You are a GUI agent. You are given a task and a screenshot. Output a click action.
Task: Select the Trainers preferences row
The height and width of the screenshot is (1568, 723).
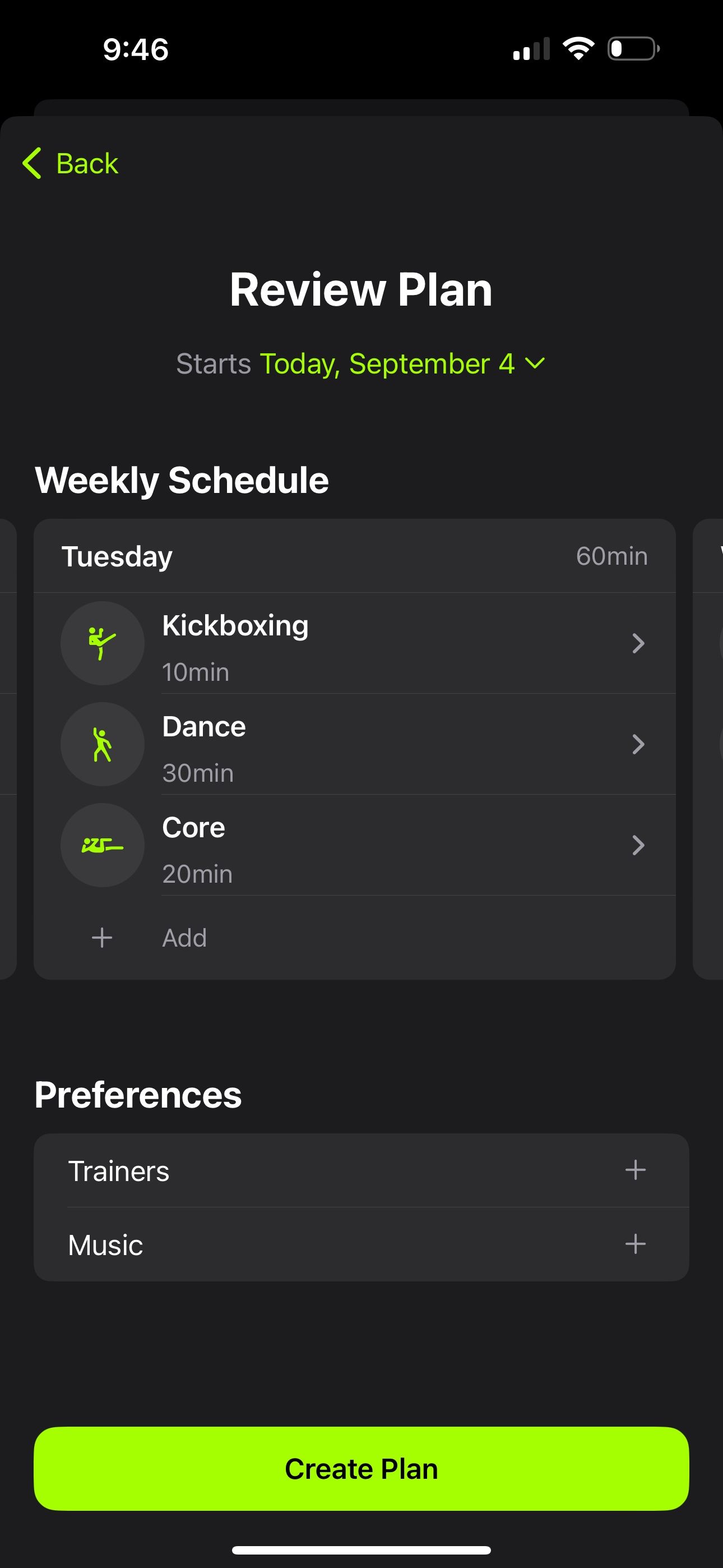point(355,1169)
